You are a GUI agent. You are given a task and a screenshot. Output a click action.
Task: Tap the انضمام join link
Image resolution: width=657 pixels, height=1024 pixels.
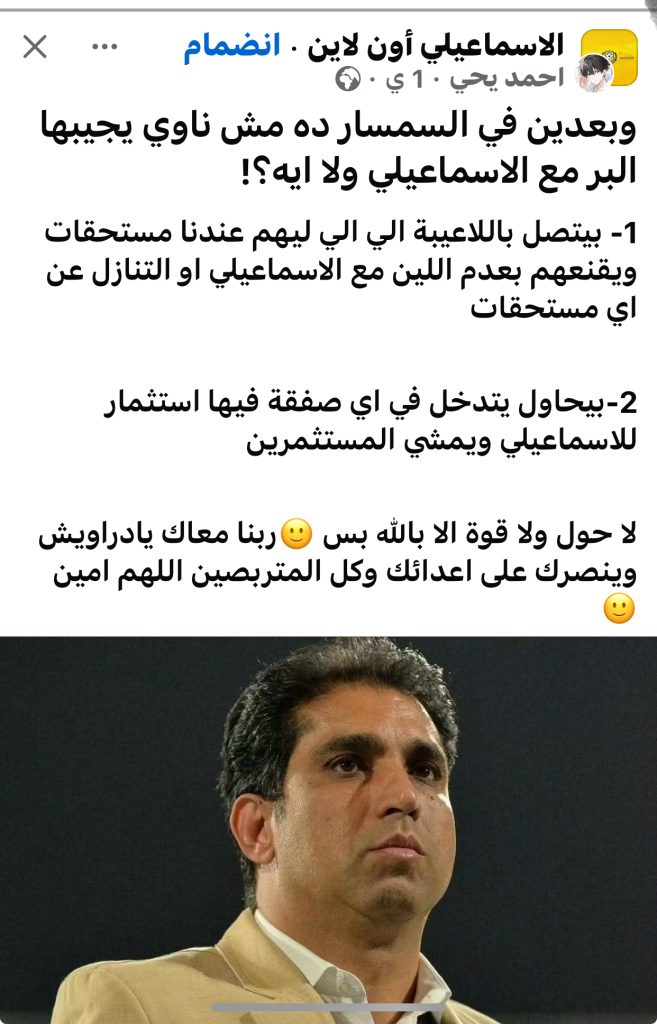[231, 46]
